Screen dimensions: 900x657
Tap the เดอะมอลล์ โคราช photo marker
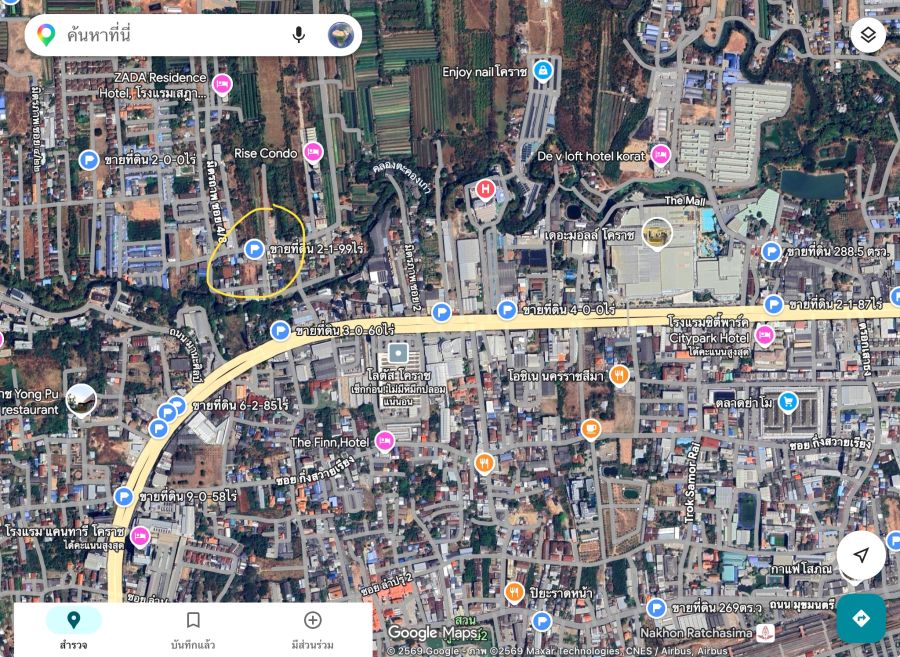click(x=657, y=233)
